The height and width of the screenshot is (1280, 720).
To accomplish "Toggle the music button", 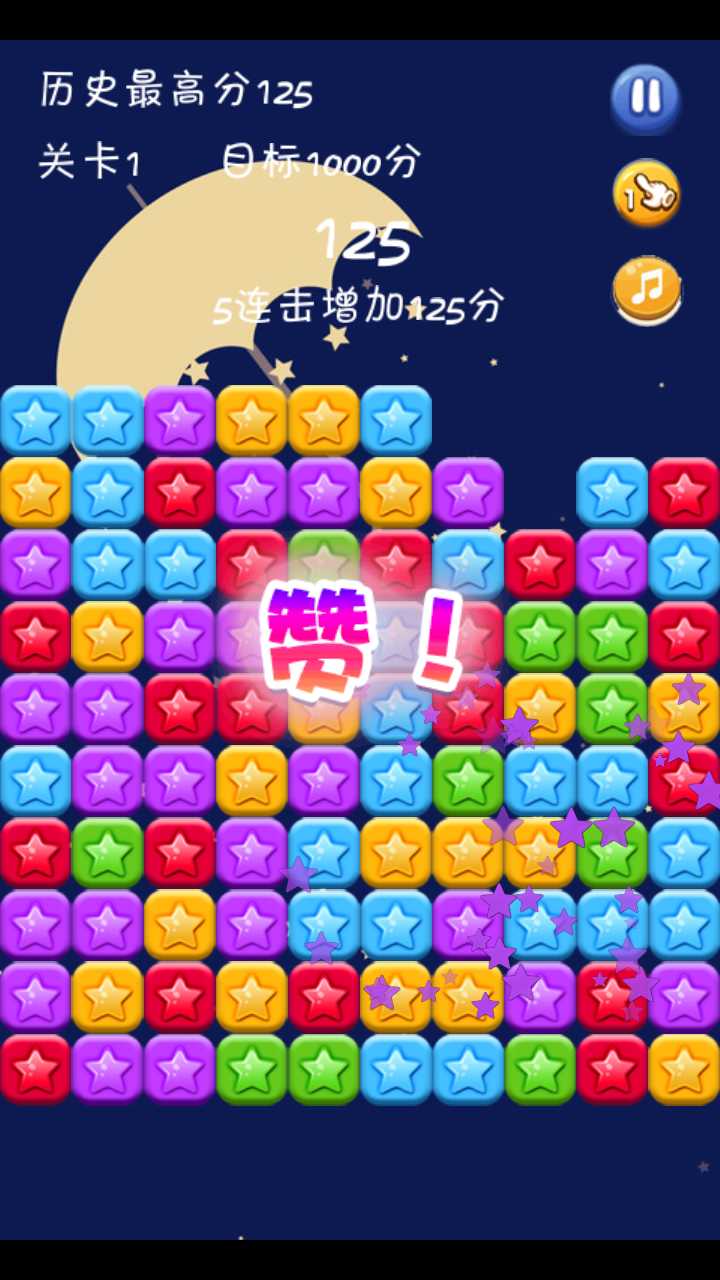I will [x=647, y=289].
